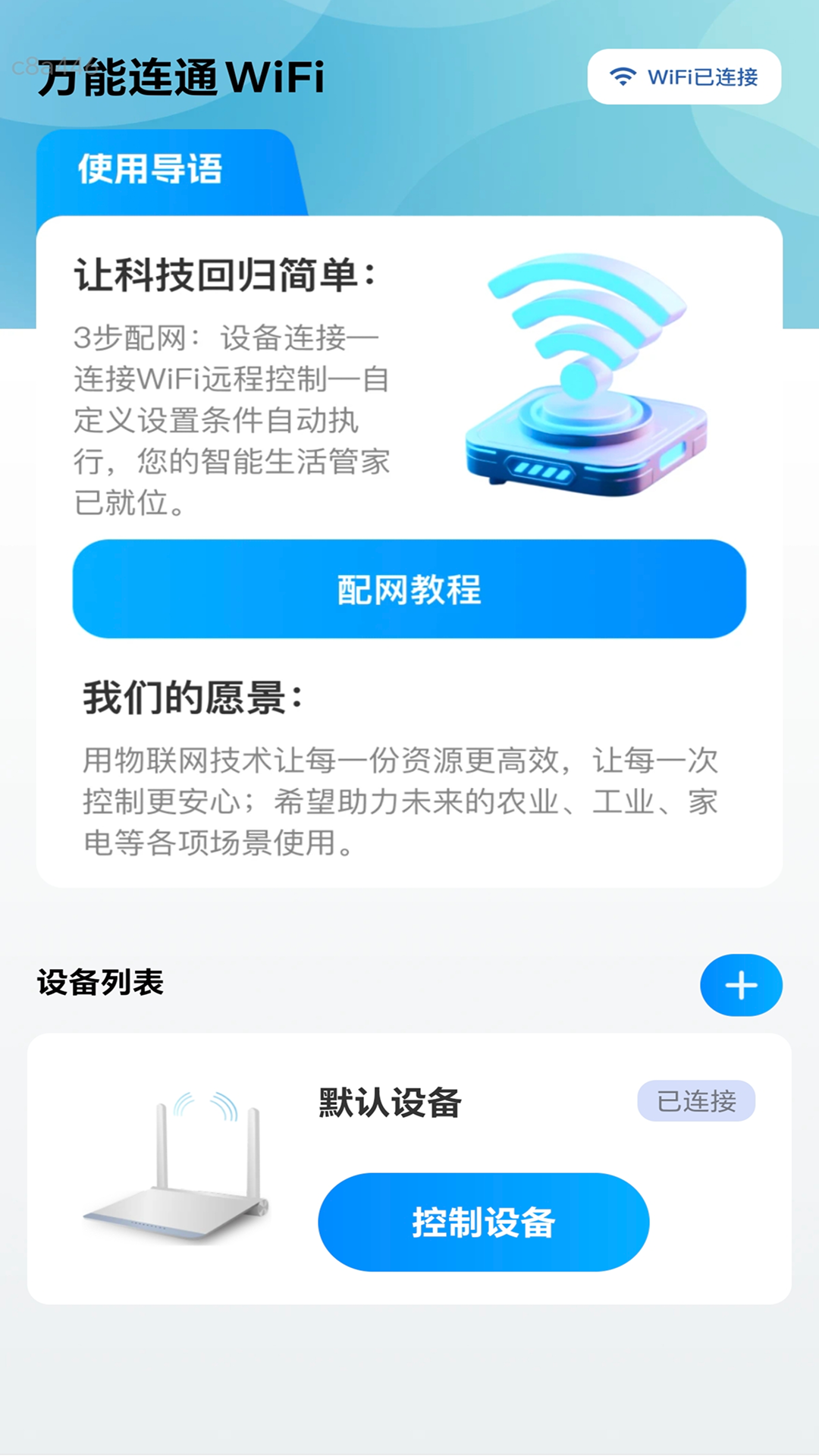The width and height of the screenshot is (819, 1456).
Task: Click the WiFi已连接 connection status badge
Action: pos(683,76)
